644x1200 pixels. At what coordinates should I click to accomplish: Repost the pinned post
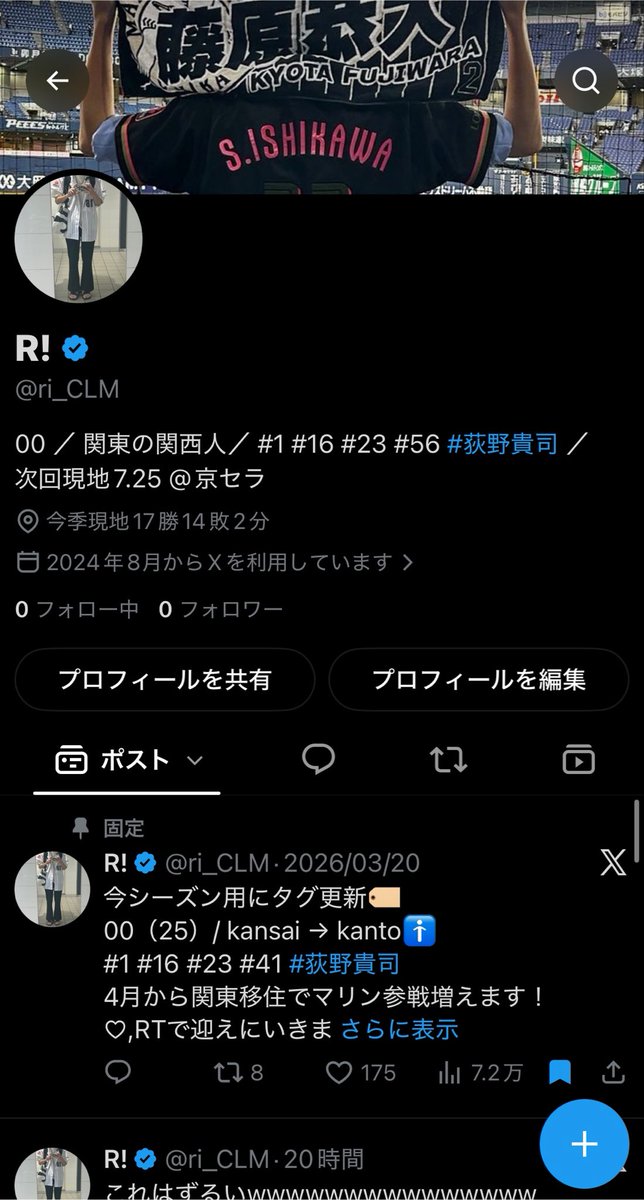coord(239,1073)
